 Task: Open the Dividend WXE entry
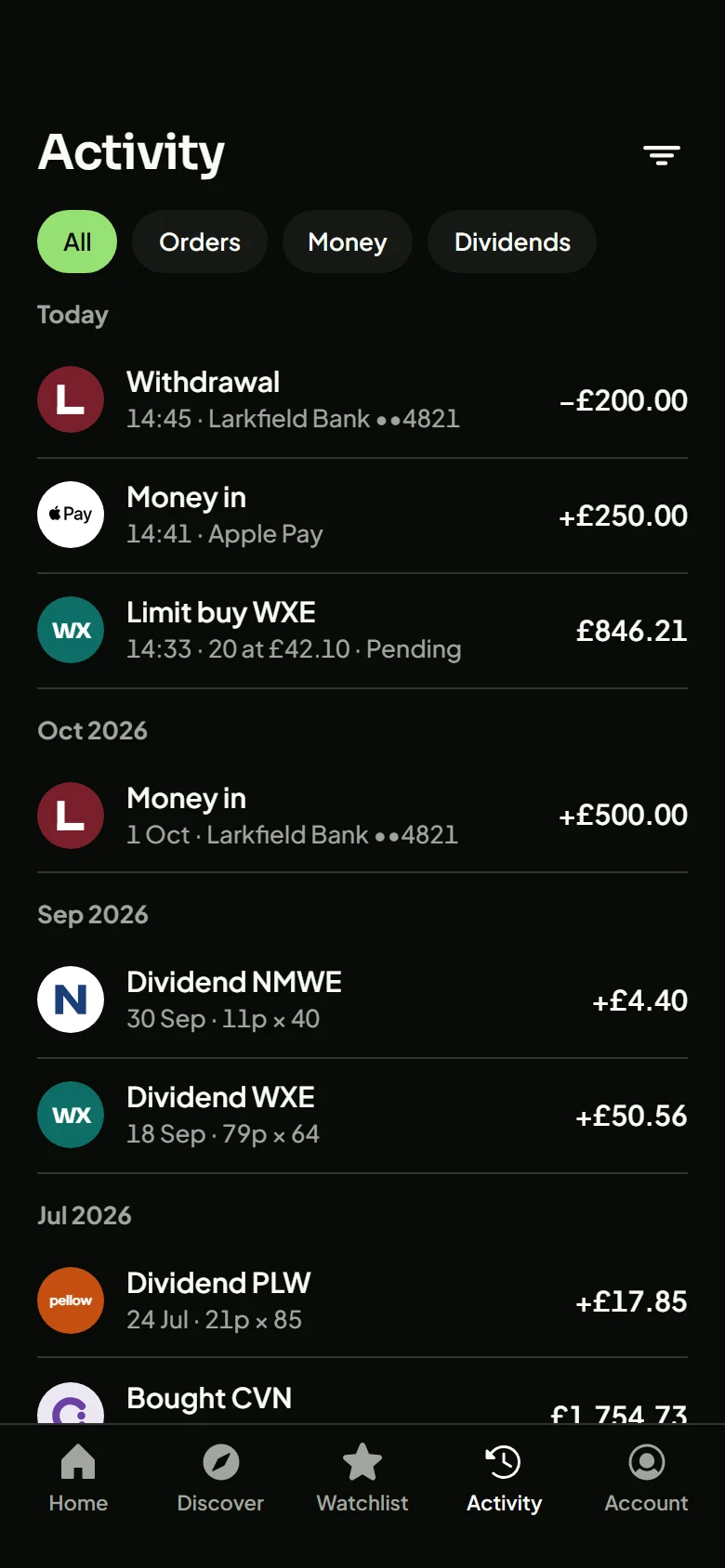[x=362, y=1116]
